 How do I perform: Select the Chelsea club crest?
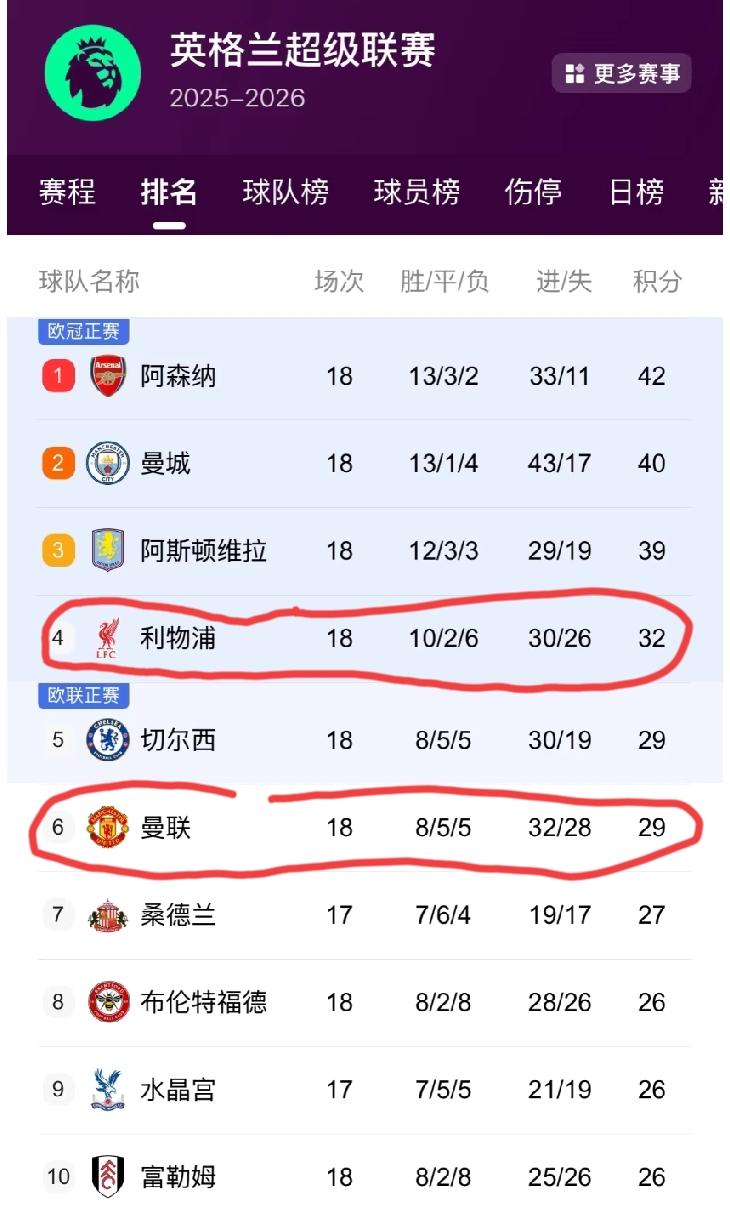pyautogui.click(x=104, y=740)
